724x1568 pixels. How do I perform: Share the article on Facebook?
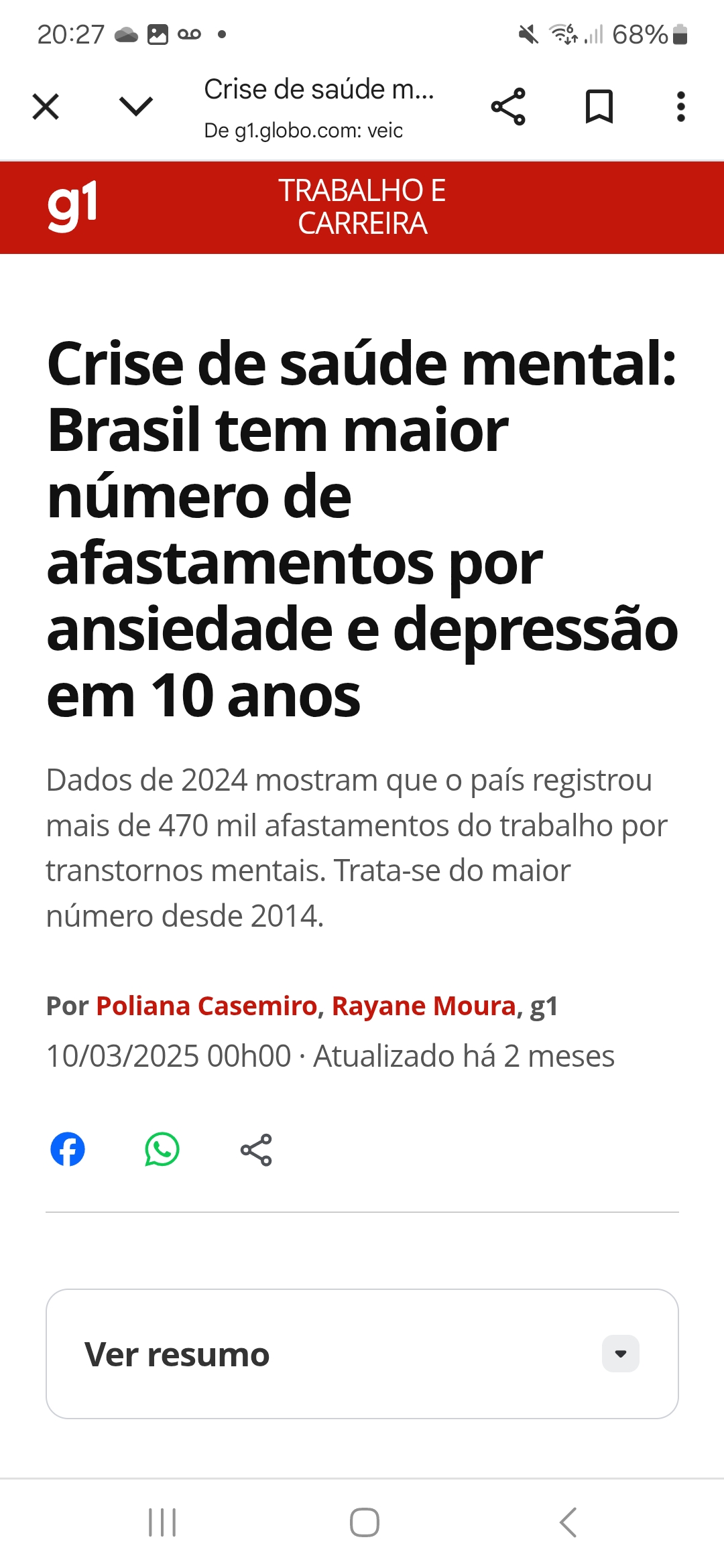coord(68,1150)
